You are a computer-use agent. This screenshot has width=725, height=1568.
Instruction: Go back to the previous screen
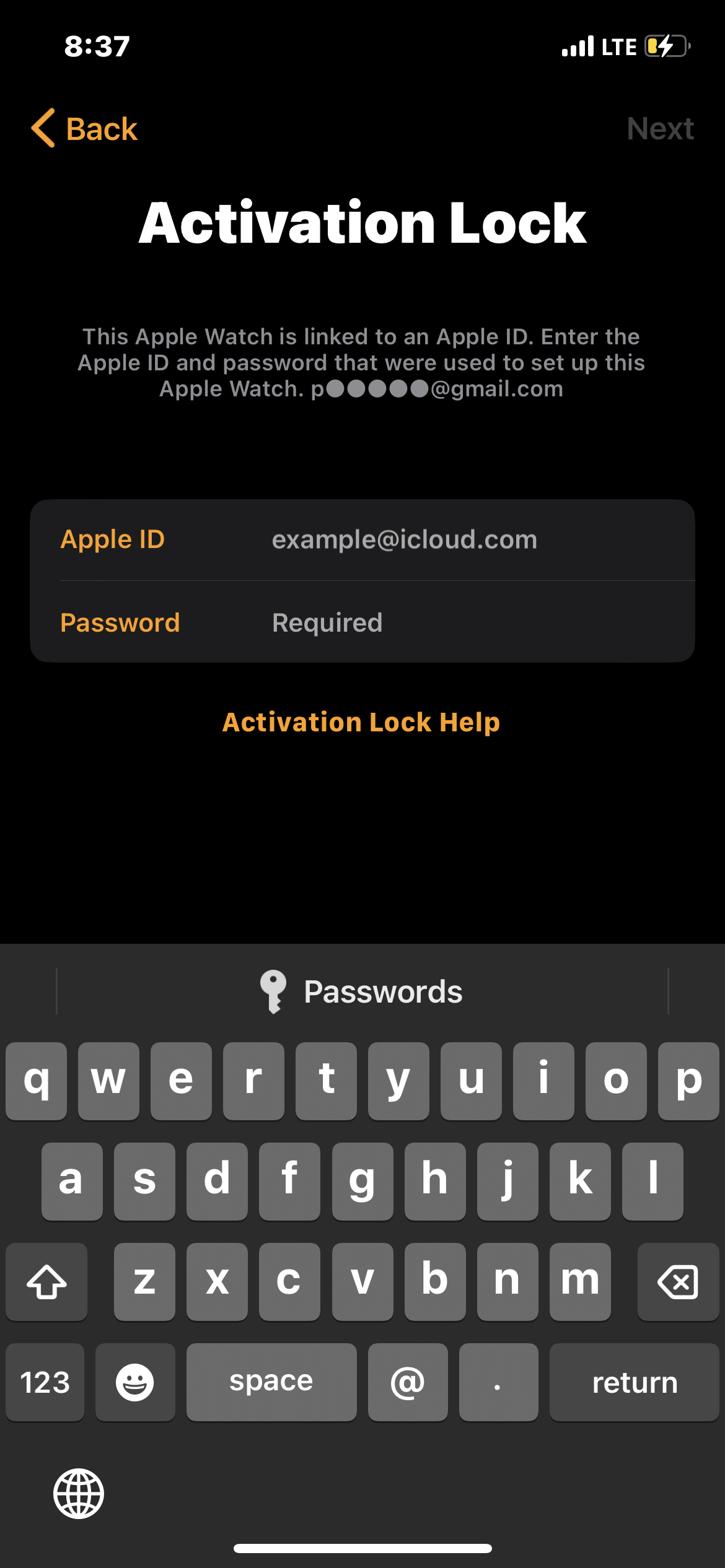[84, 129]
